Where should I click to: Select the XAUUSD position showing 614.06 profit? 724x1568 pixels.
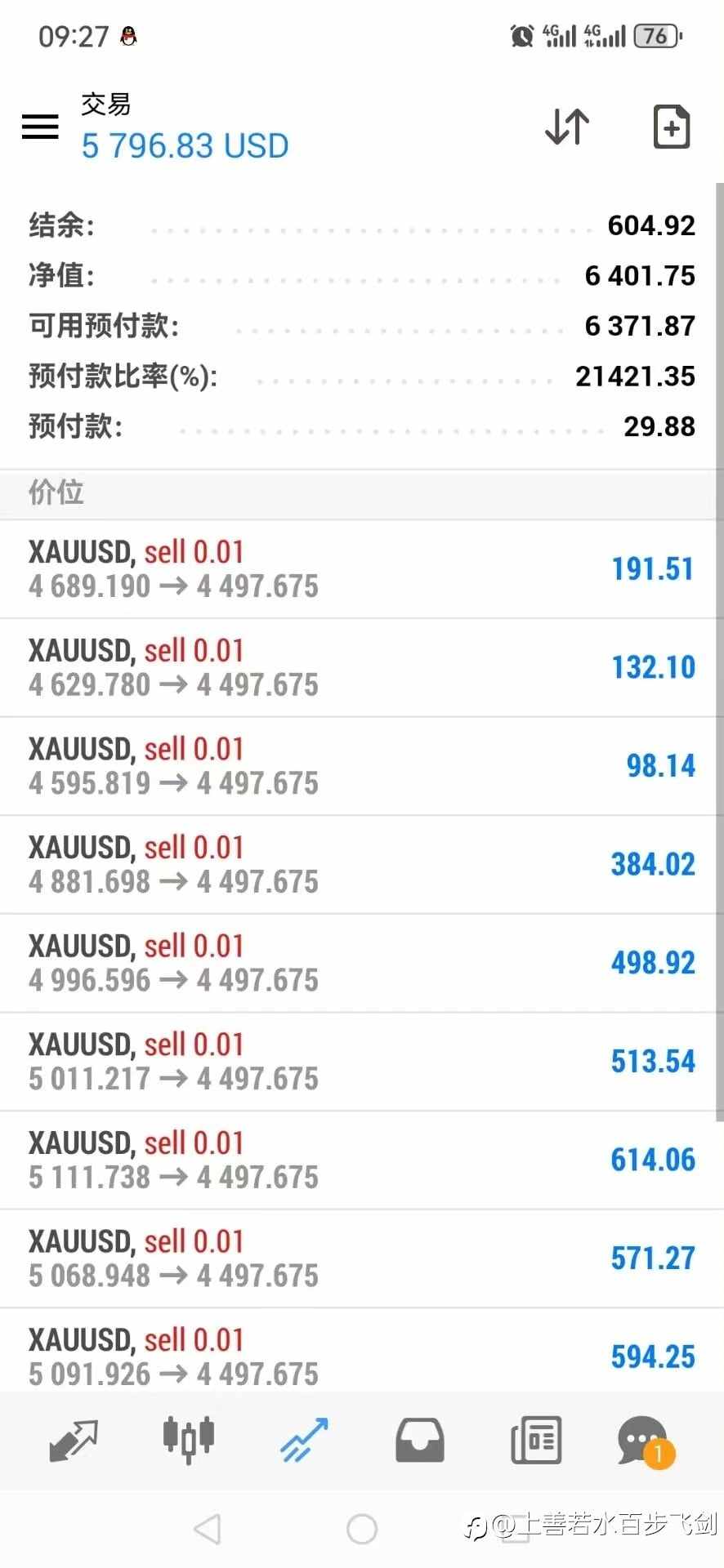point(362,1158)
